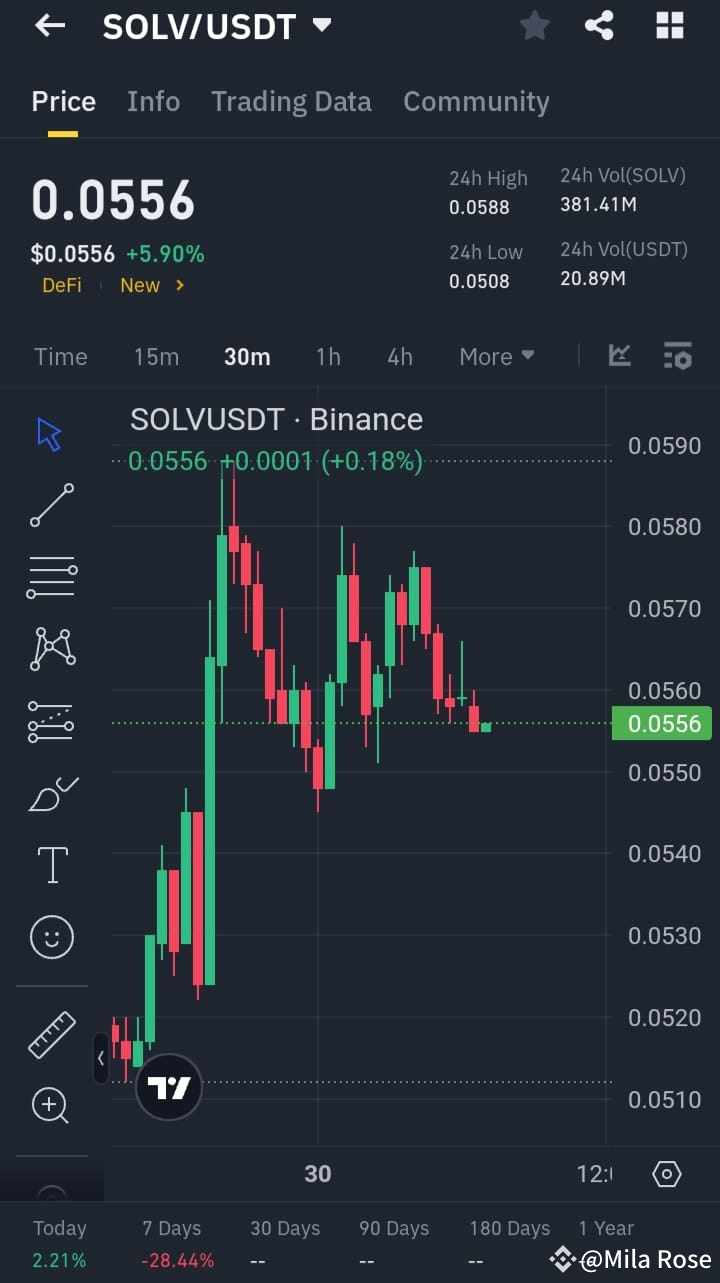Select the text annotation tool
The image size is (720, 1283).
click(50, 864)
